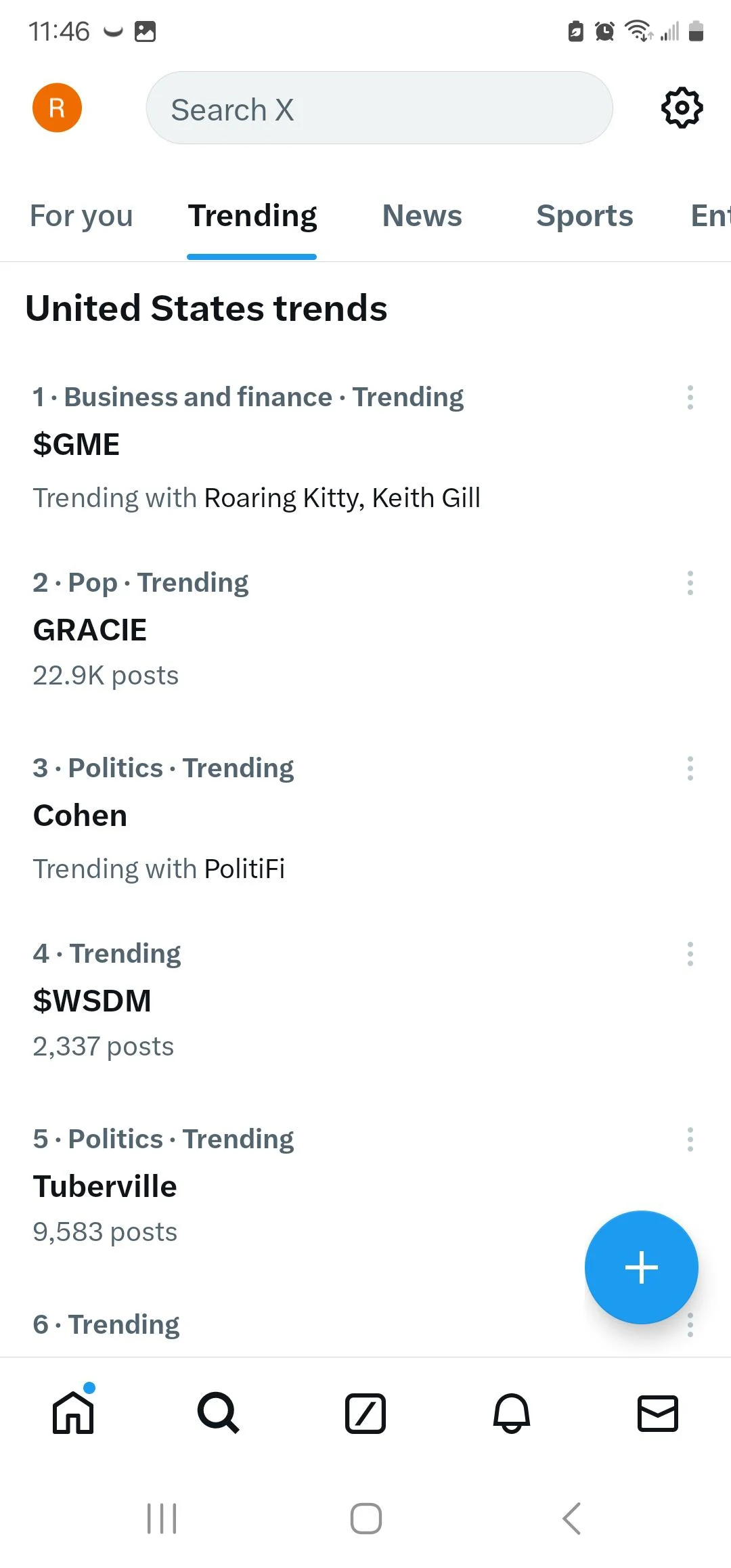Open the Notifications bell

tap(512, 1414)
